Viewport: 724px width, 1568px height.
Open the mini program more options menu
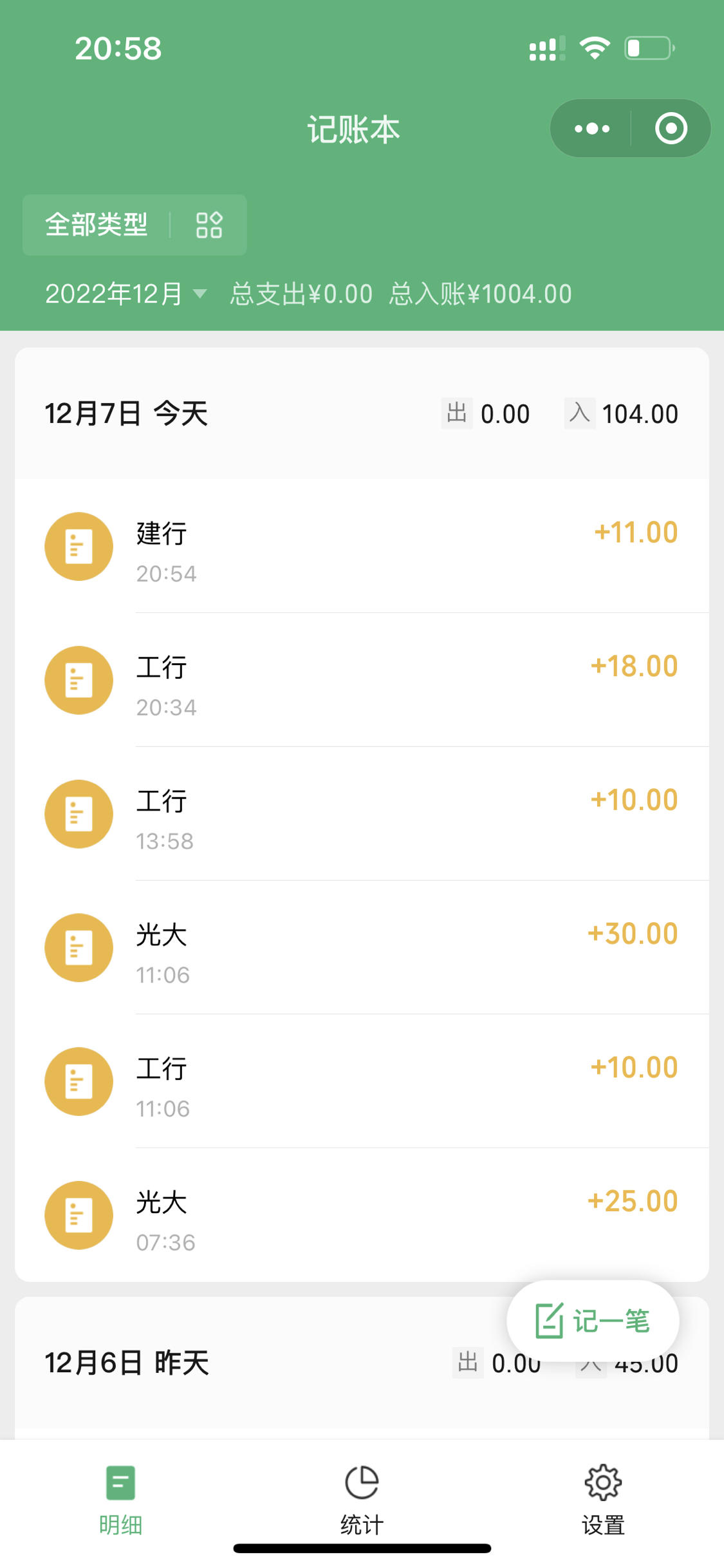(591, 129)
